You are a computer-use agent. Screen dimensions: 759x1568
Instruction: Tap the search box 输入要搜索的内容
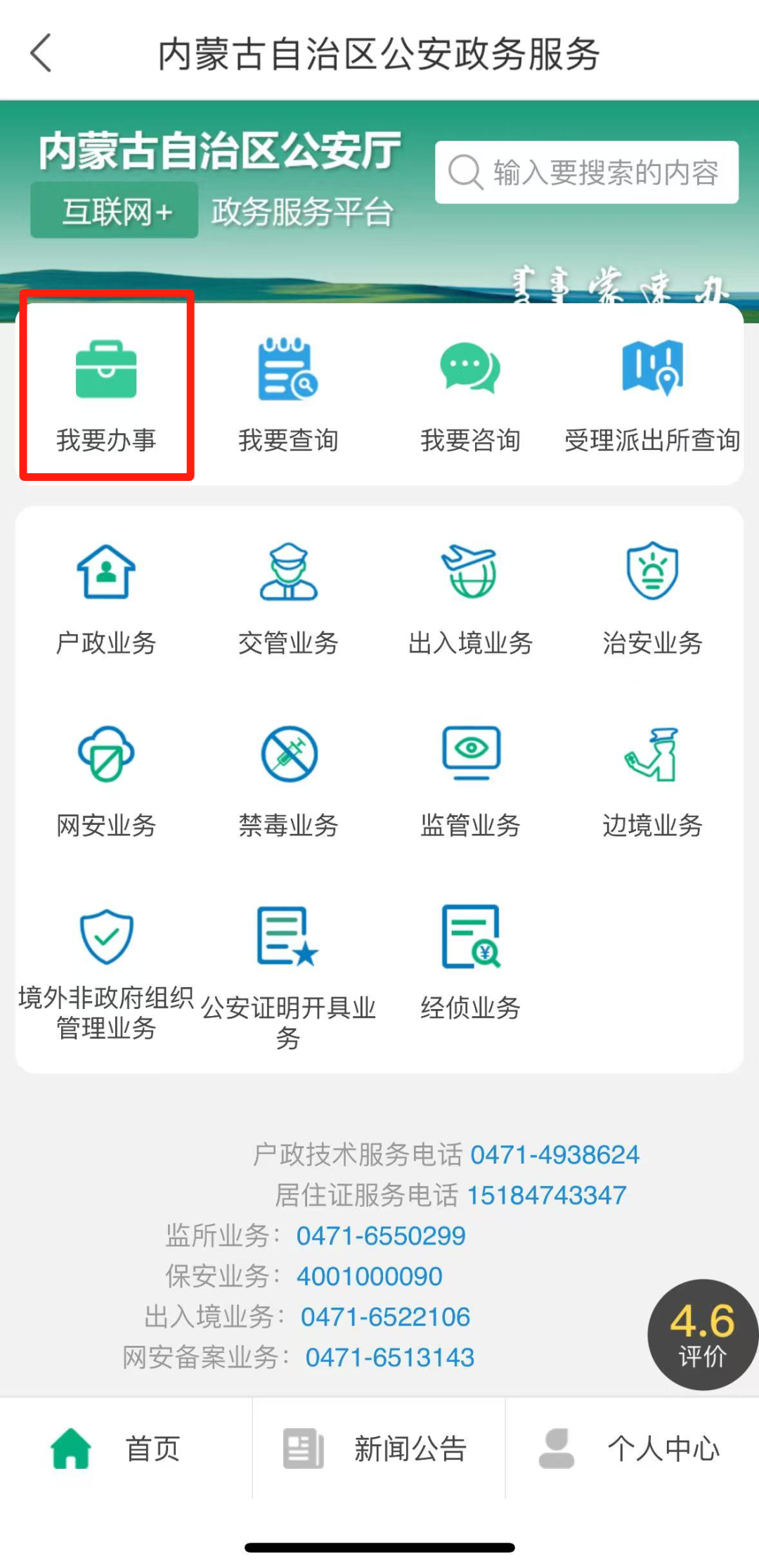(x=587, y=172)
